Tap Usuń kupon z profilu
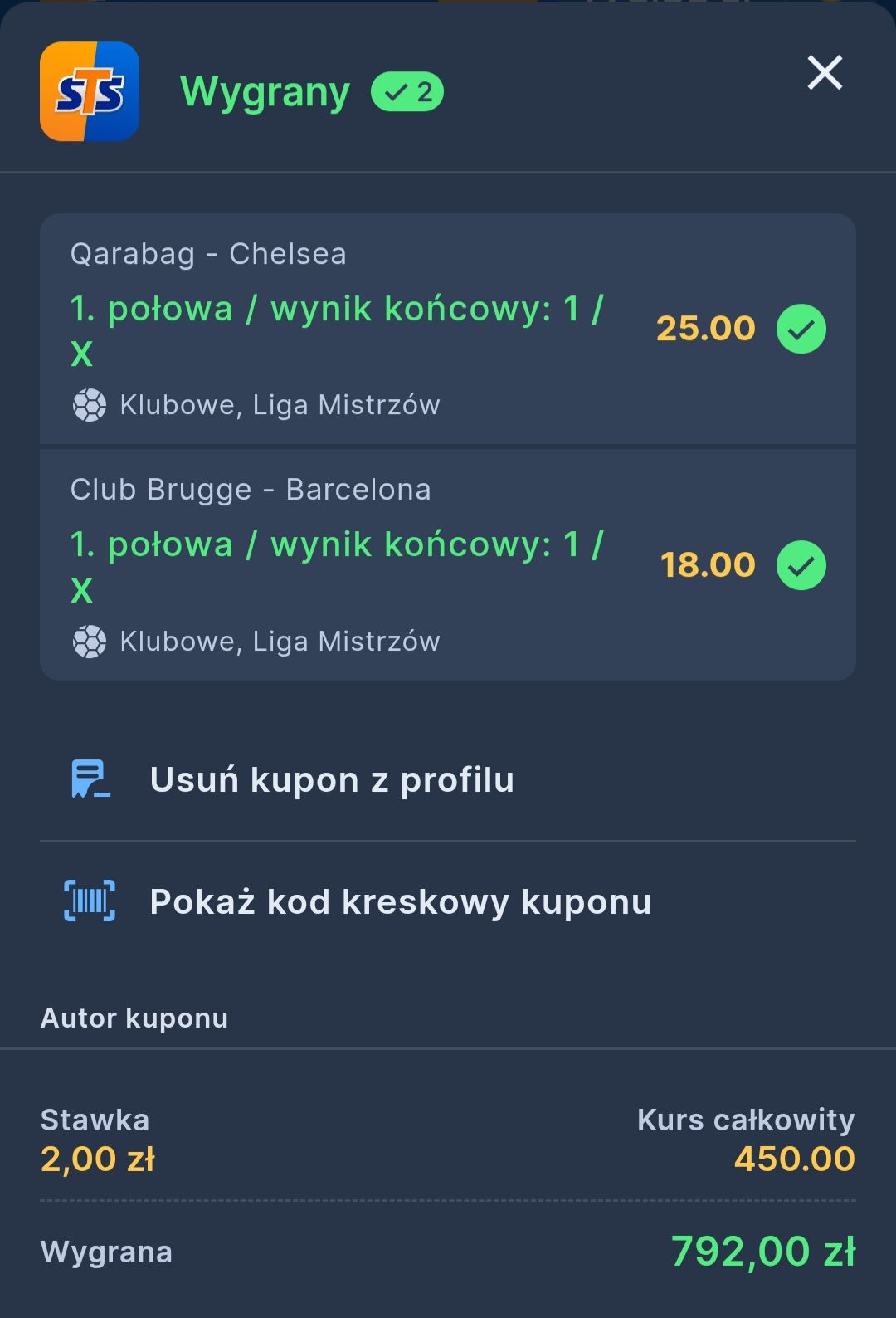Viewport: 896px width, 1318px height. pyautogui.click(x=332, y=780)
